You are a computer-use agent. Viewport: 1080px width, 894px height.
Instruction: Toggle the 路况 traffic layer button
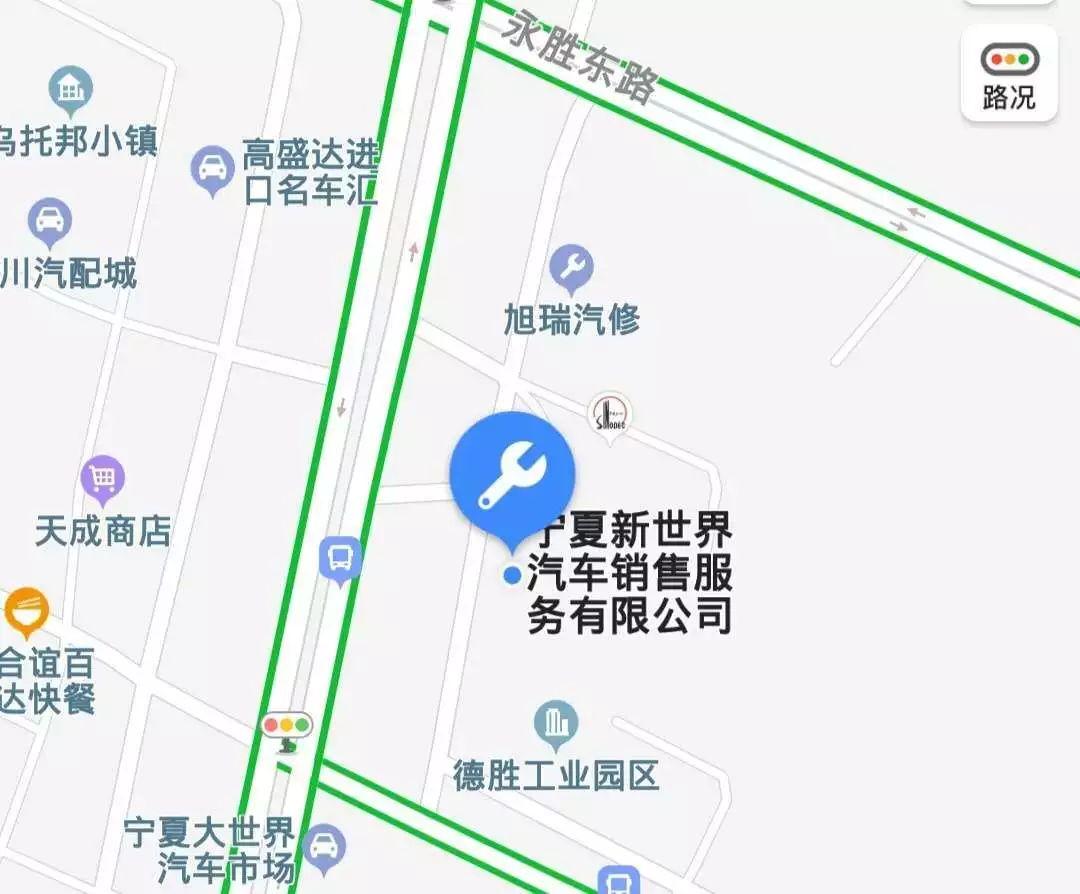pos(1008,75)
